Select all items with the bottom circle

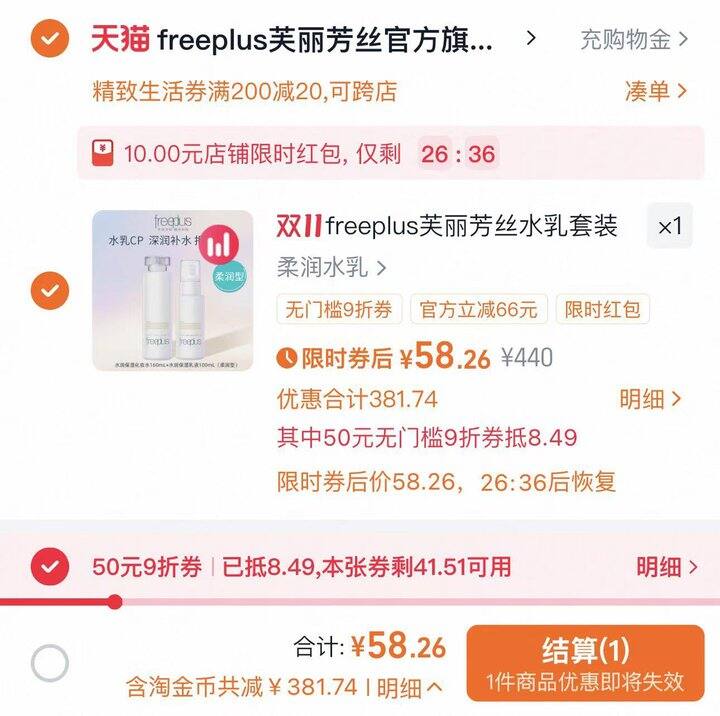49,663
